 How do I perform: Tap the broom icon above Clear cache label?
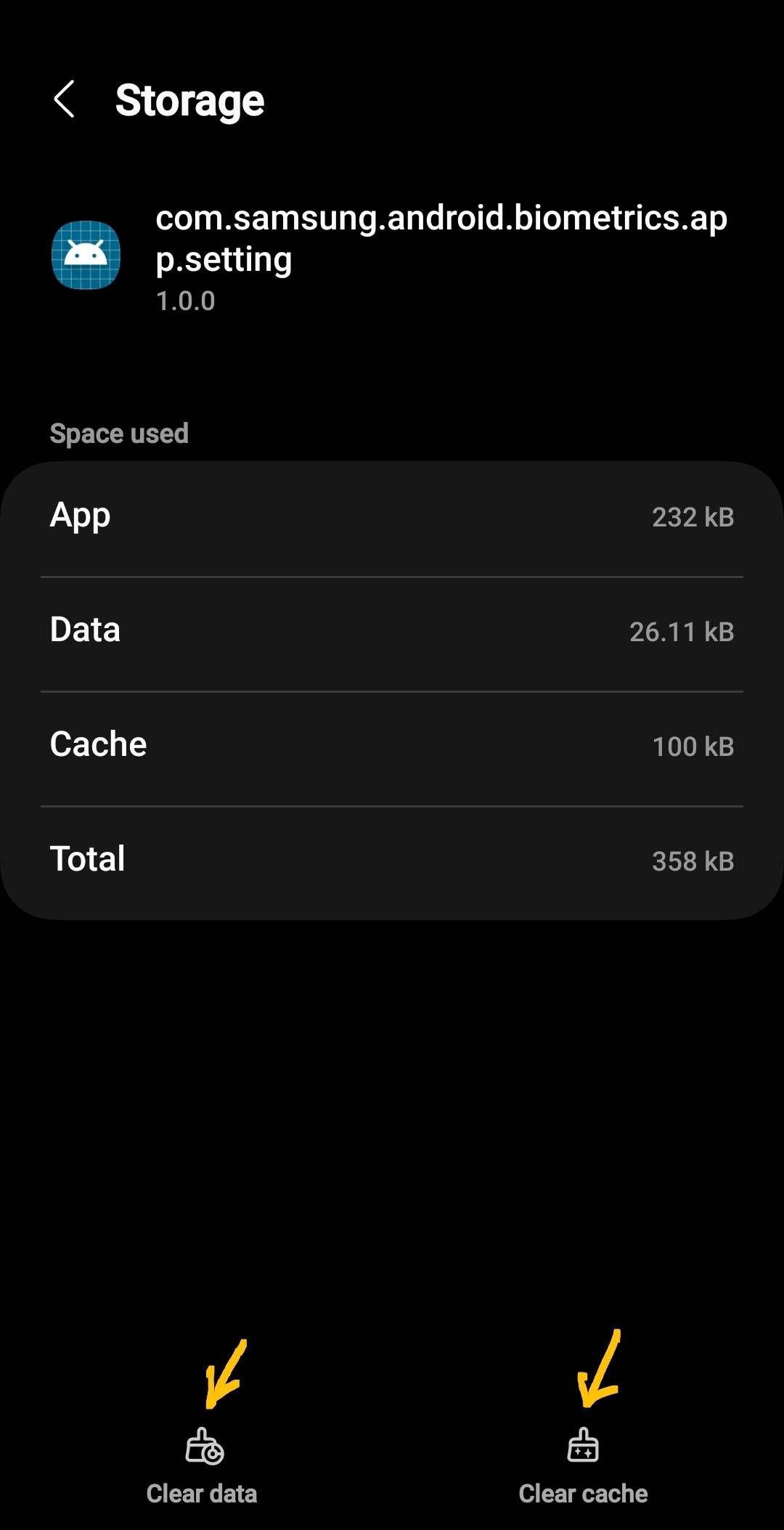point(582,1445)
